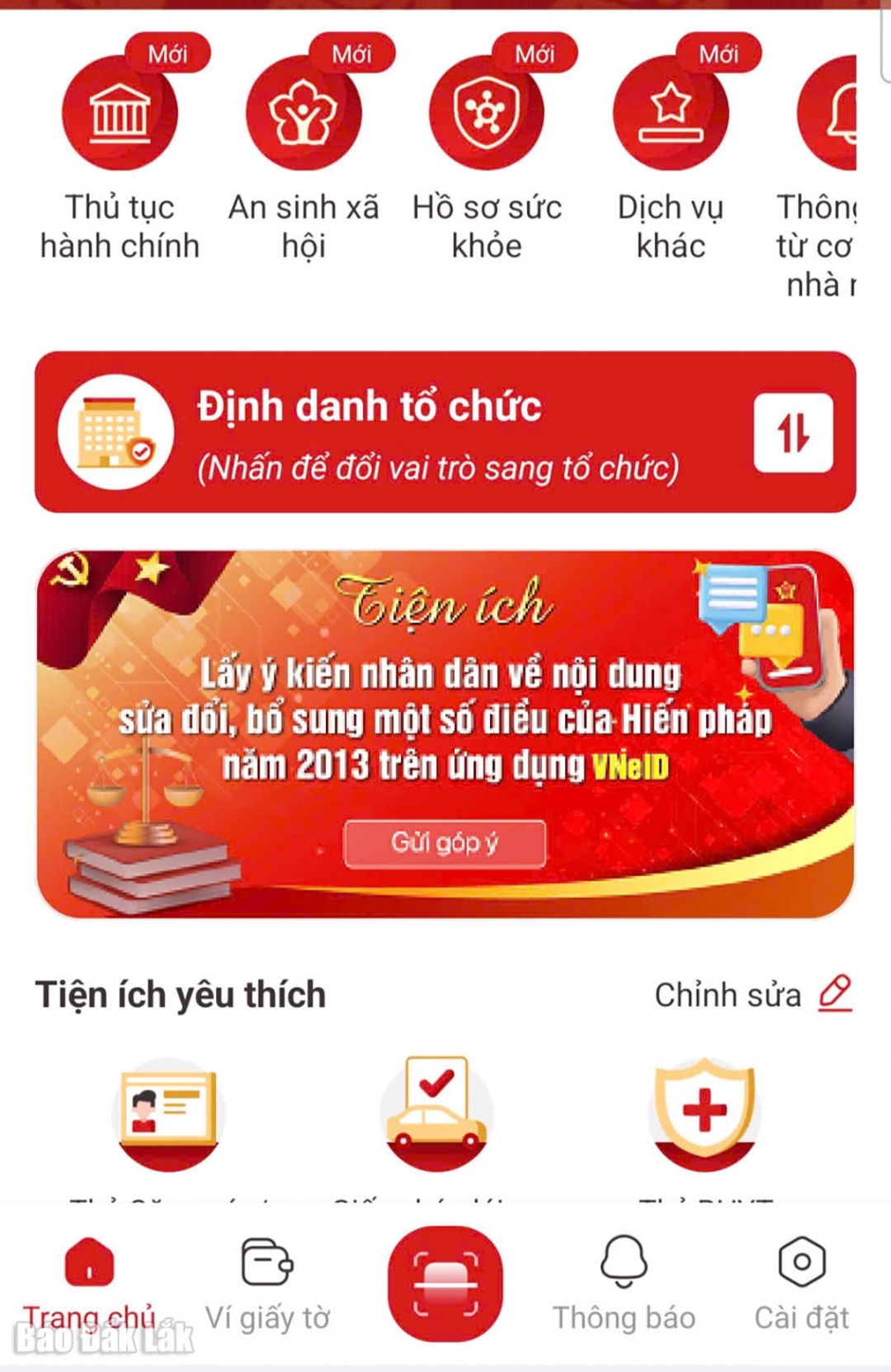Open the health insurance shield utility
Viewport: 891px width, 1372px height.
[x=704, y=1114]
